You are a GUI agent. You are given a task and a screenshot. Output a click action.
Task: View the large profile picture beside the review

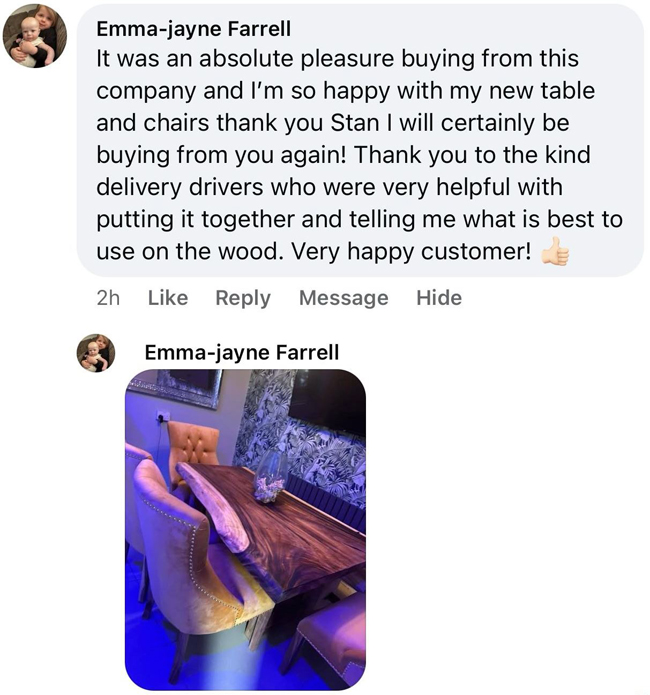coord(35,36)
